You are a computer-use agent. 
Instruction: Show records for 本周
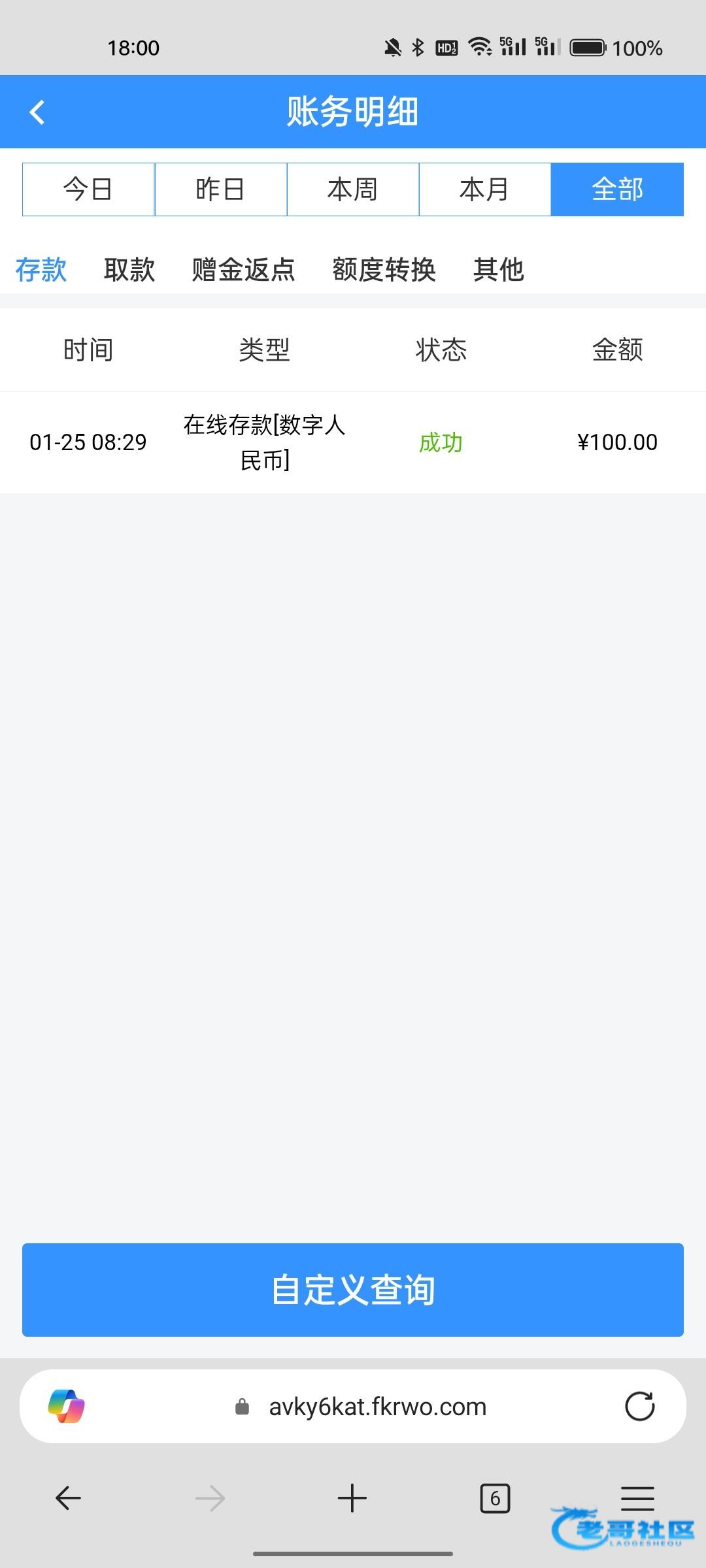point(352,189)
